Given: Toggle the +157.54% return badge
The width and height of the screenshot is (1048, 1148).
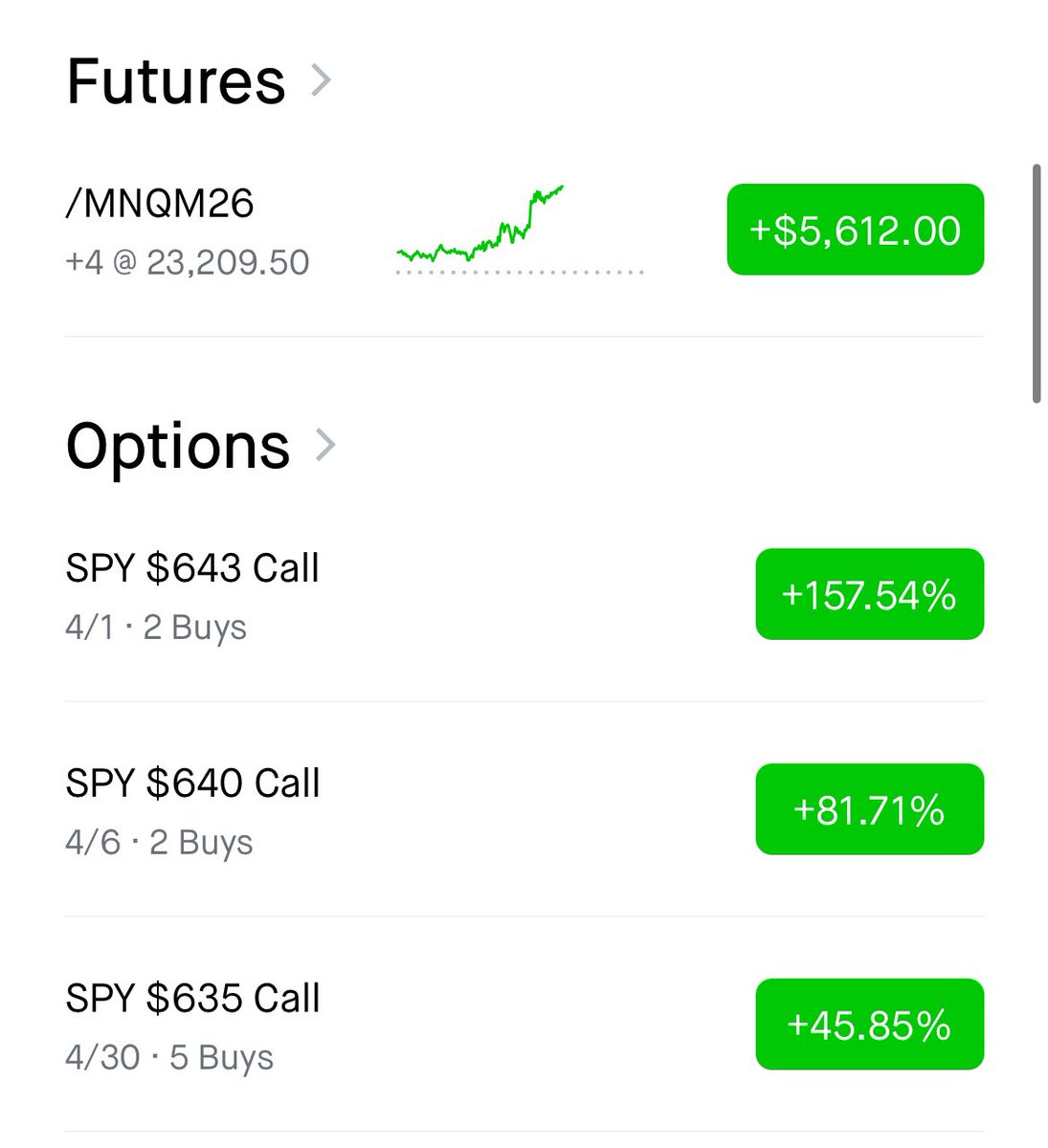Looking at the screenshot, I should 869,595.
